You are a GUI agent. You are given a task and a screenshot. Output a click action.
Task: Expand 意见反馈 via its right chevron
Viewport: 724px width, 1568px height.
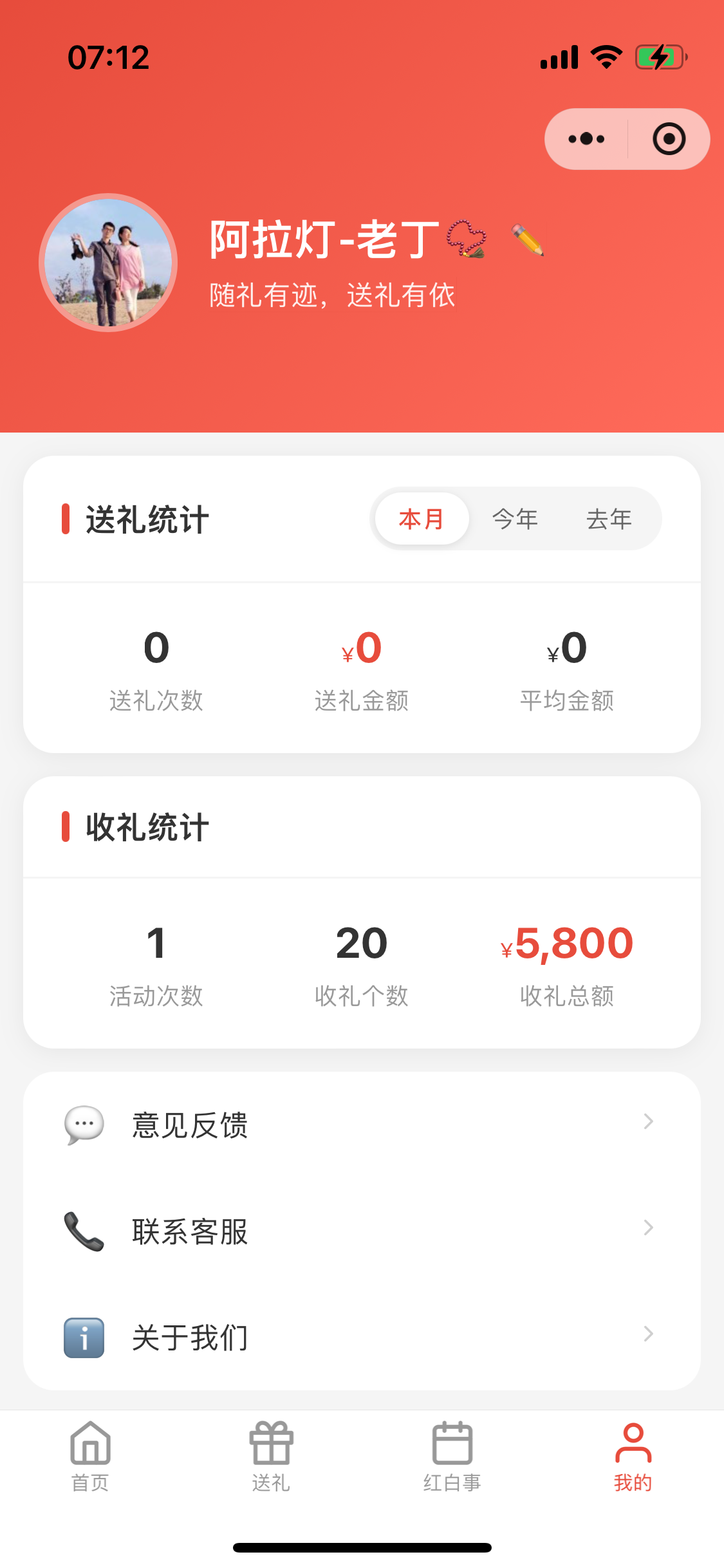[x=647, y=1123]
